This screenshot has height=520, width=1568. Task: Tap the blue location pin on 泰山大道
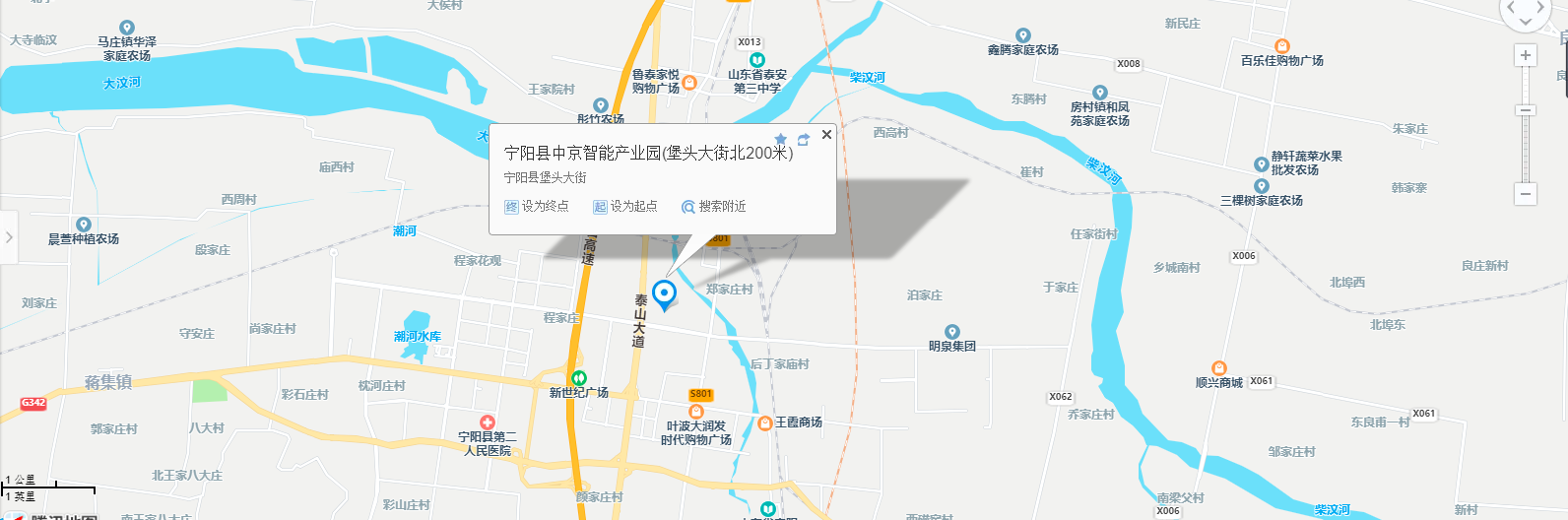[x=665, y=293]
